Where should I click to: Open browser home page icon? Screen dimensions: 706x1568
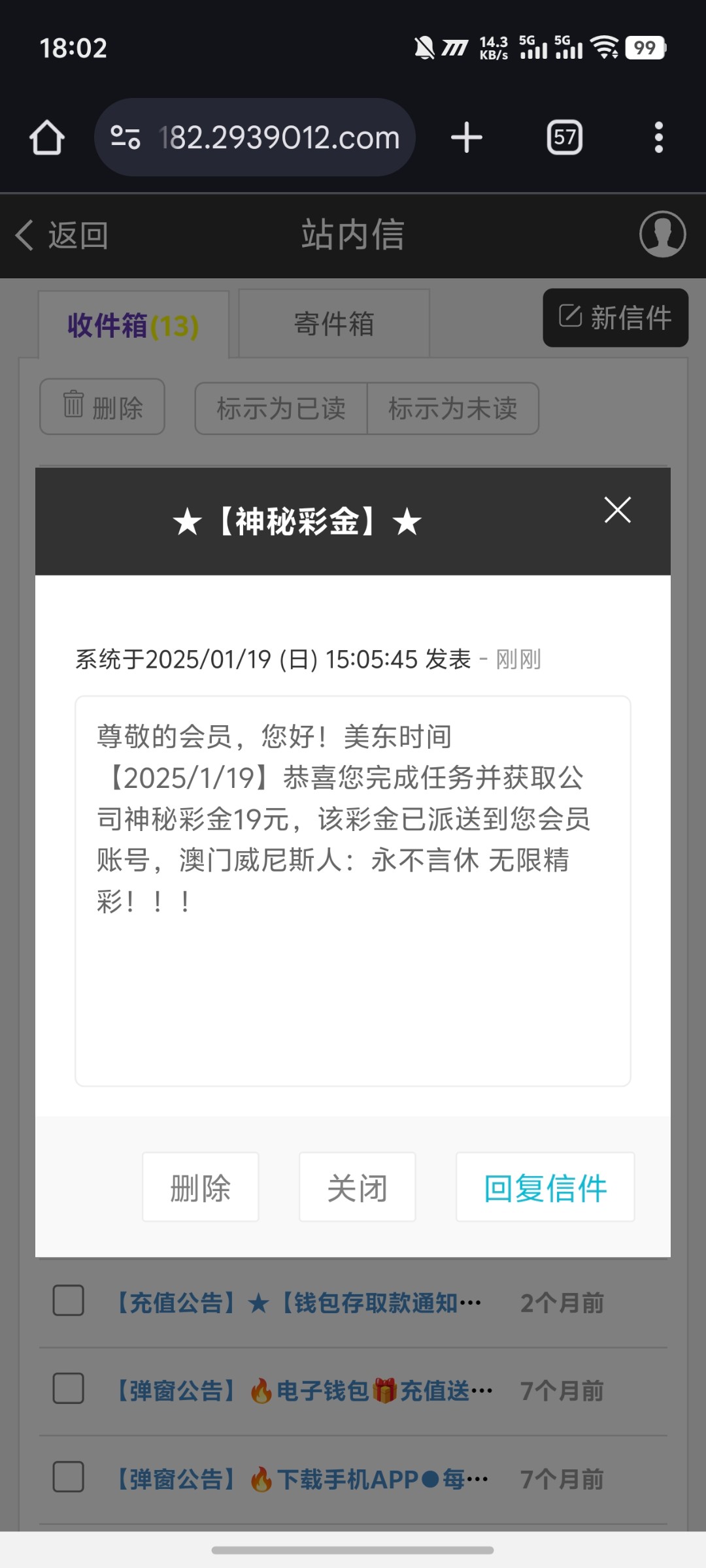(x=47, y=138)
